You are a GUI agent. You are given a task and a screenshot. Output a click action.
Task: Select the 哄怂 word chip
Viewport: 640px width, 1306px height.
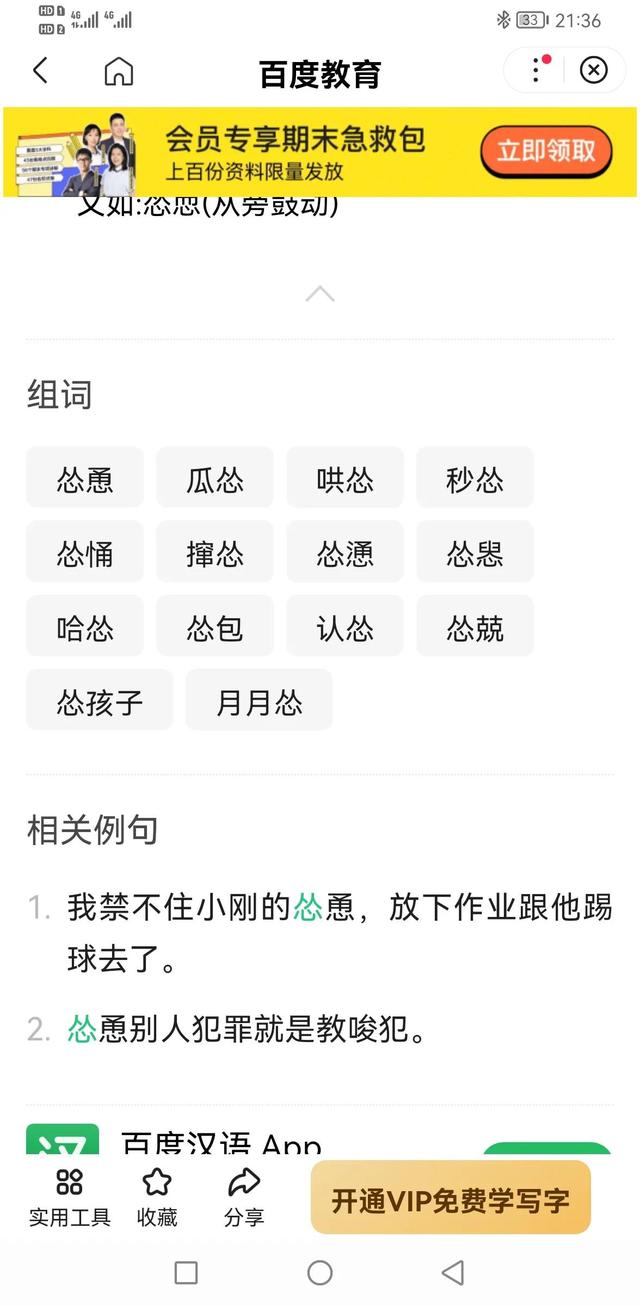click(x=345, y=478)
